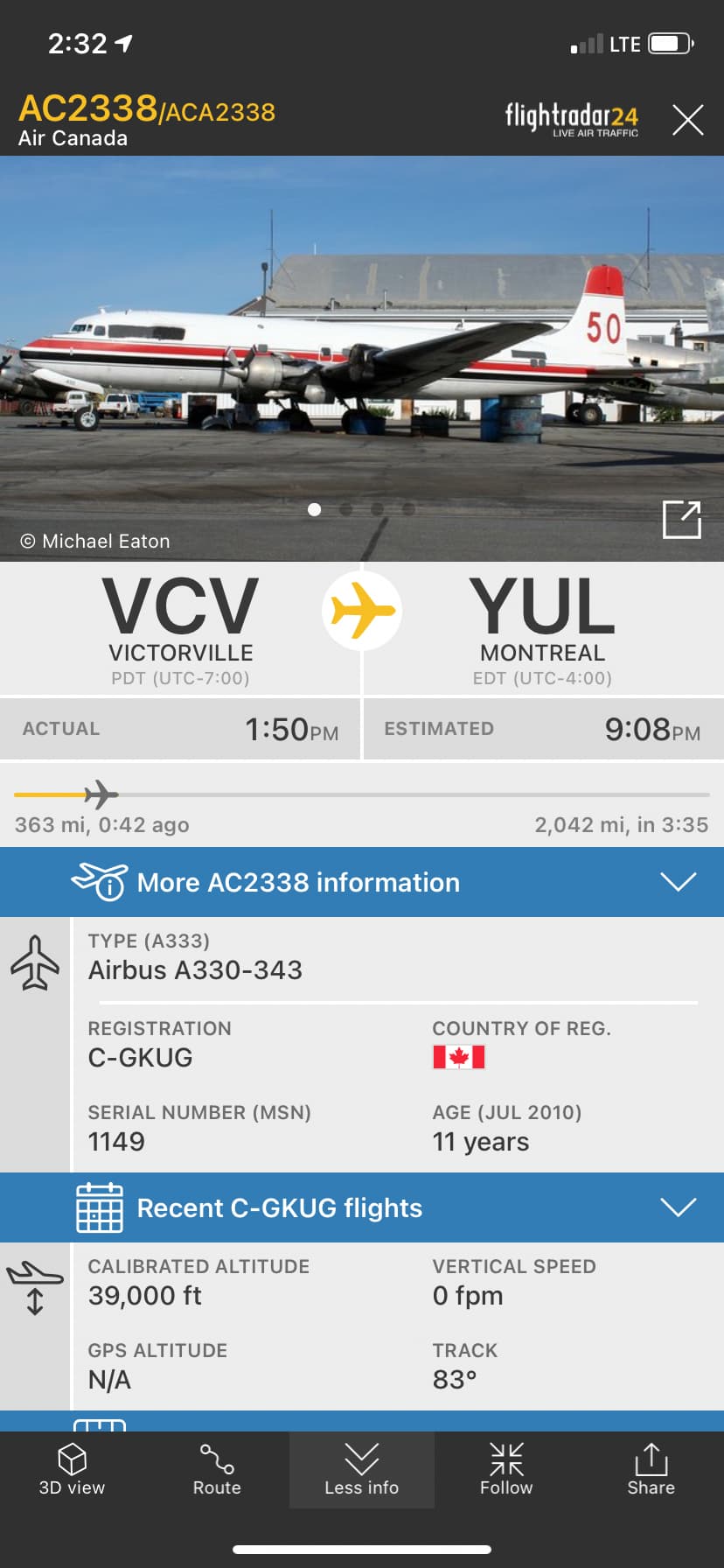Show the flight Route
Image resolution: width=724 pixels, height=1568 pixels.
tap(217, 1470)
